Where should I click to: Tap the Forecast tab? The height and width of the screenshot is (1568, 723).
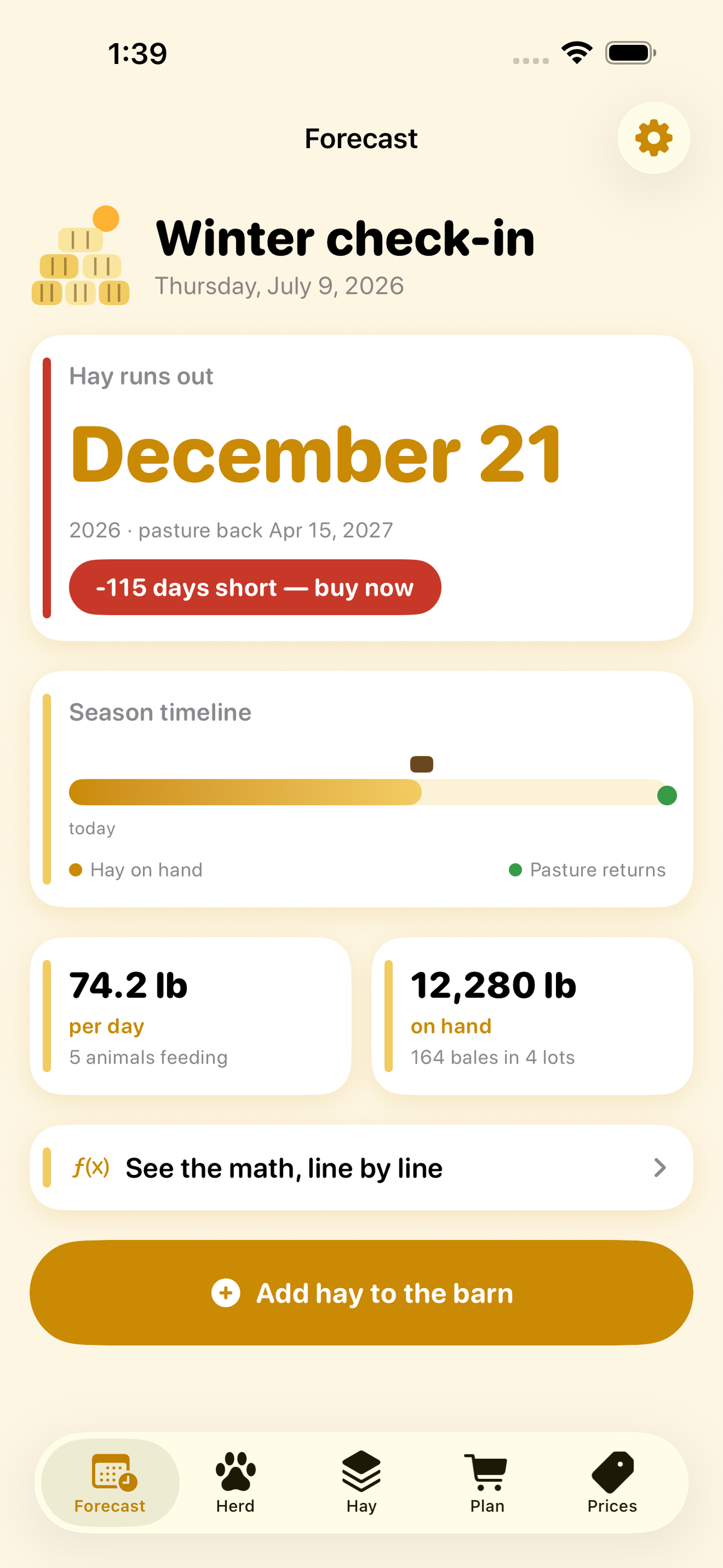pyautogui.click(x=110, y=1483)
